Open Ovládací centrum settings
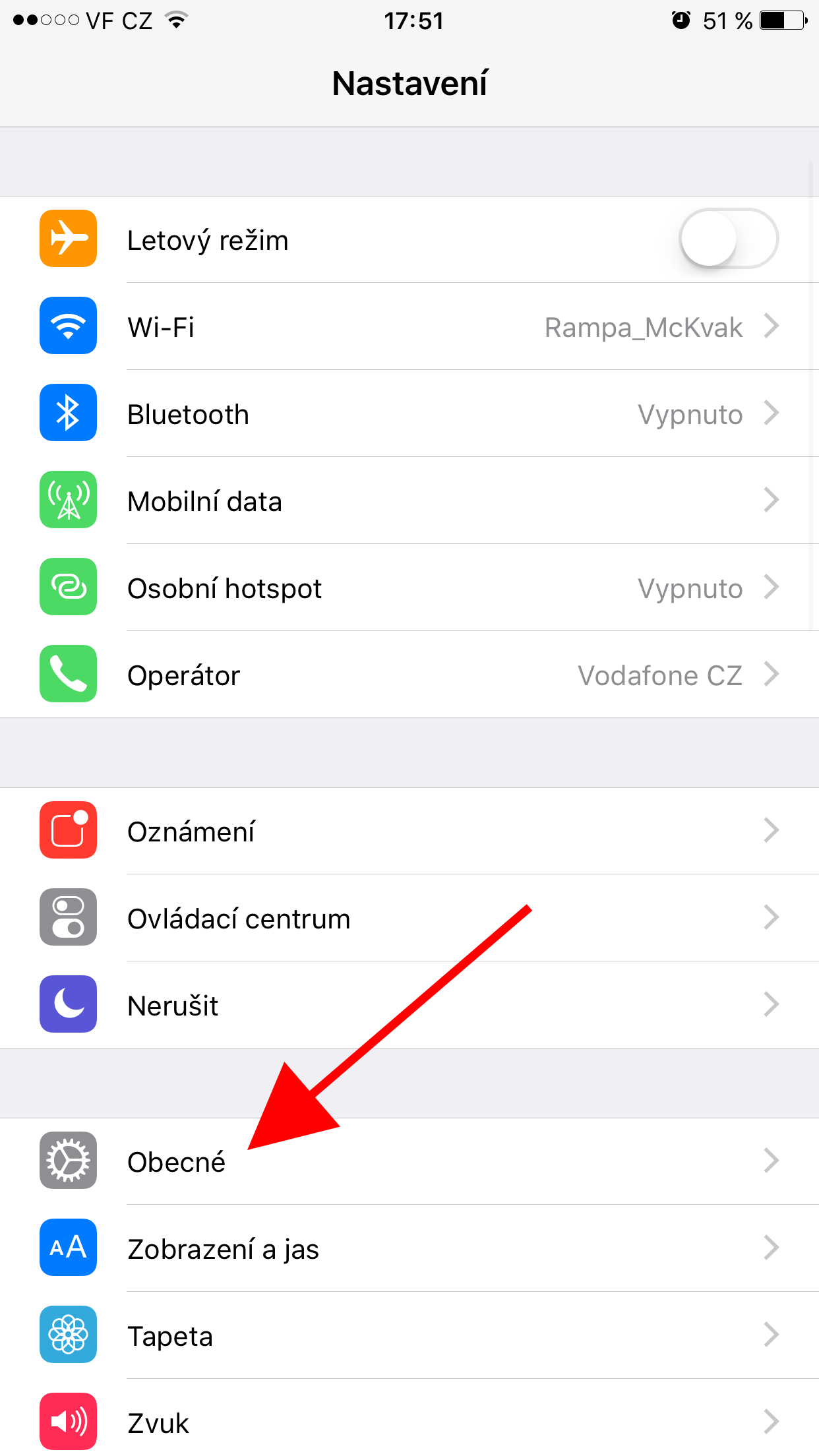 [409, 918]
